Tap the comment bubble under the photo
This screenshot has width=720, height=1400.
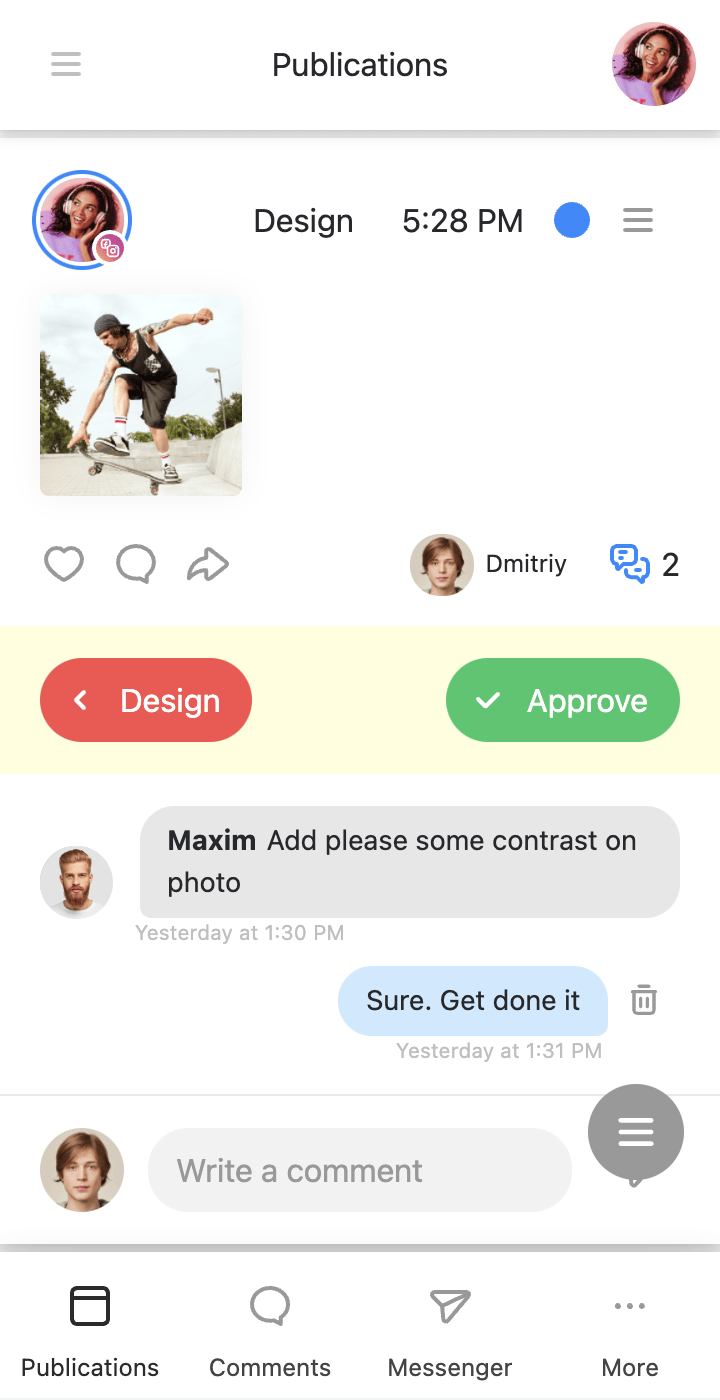tap(136, 564)
